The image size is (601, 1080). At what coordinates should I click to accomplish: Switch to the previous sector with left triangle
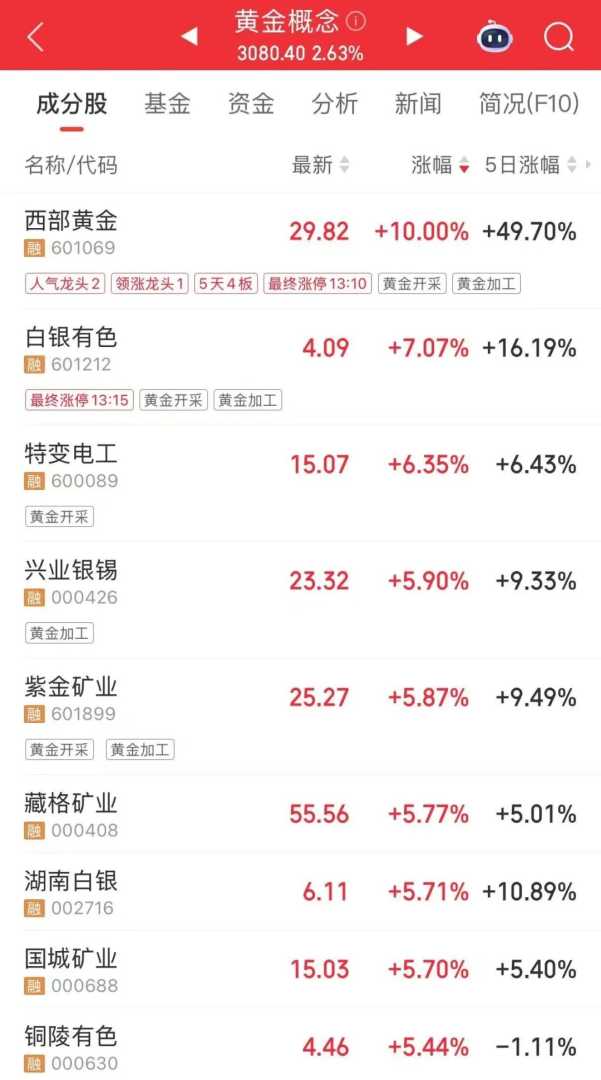(x=189, y=37)
